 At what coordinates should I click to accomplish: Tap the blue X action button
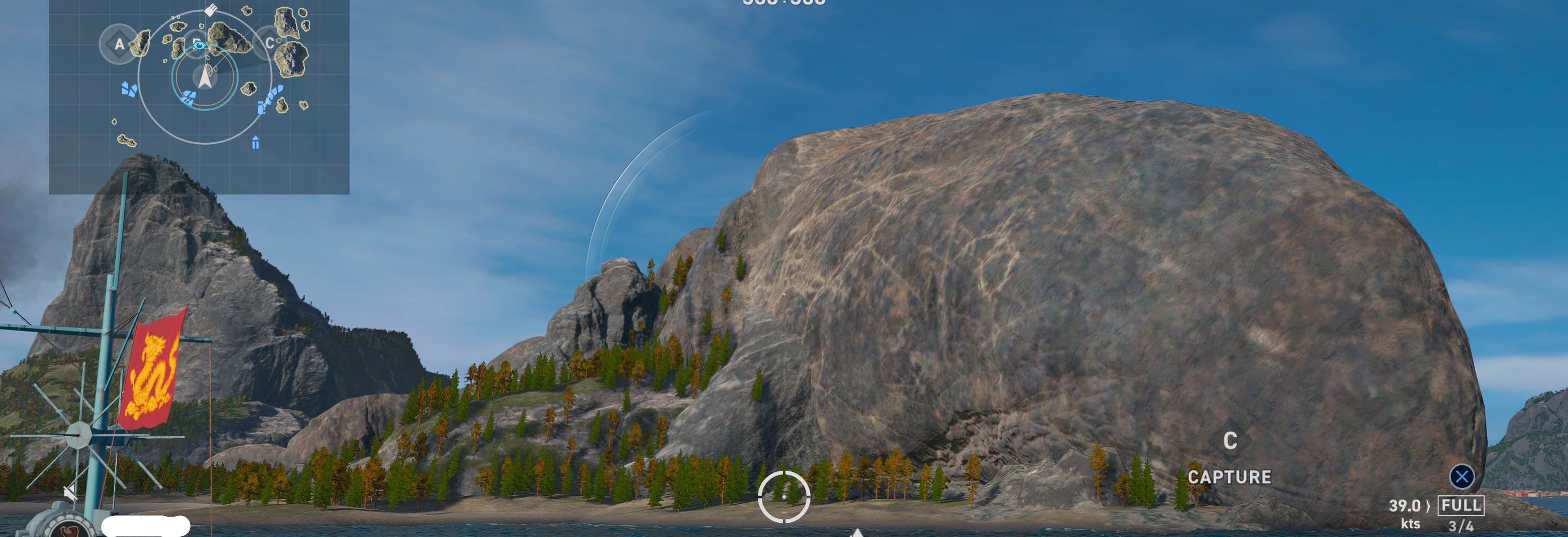pyautogui.click(x=1461, y=476)
